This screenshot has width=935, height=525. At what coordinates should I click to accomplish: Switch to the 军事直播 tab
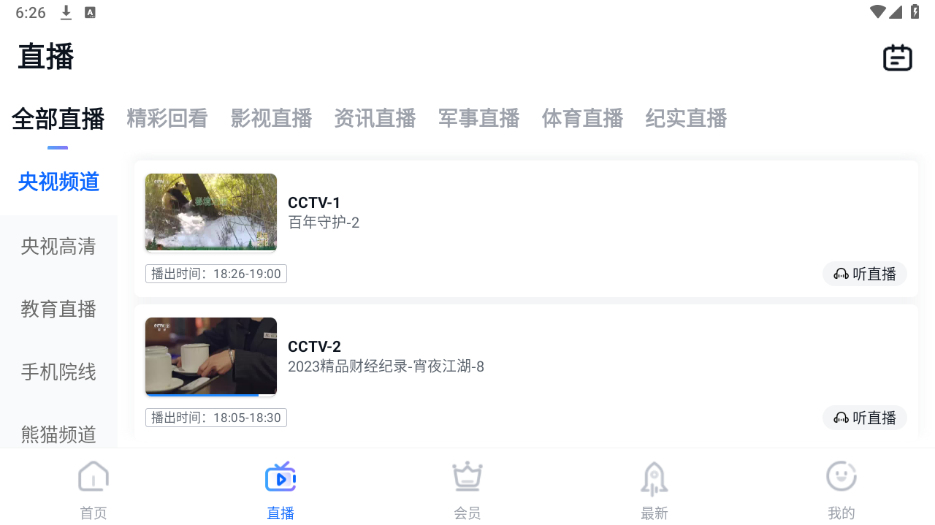(x=478, y=119)
